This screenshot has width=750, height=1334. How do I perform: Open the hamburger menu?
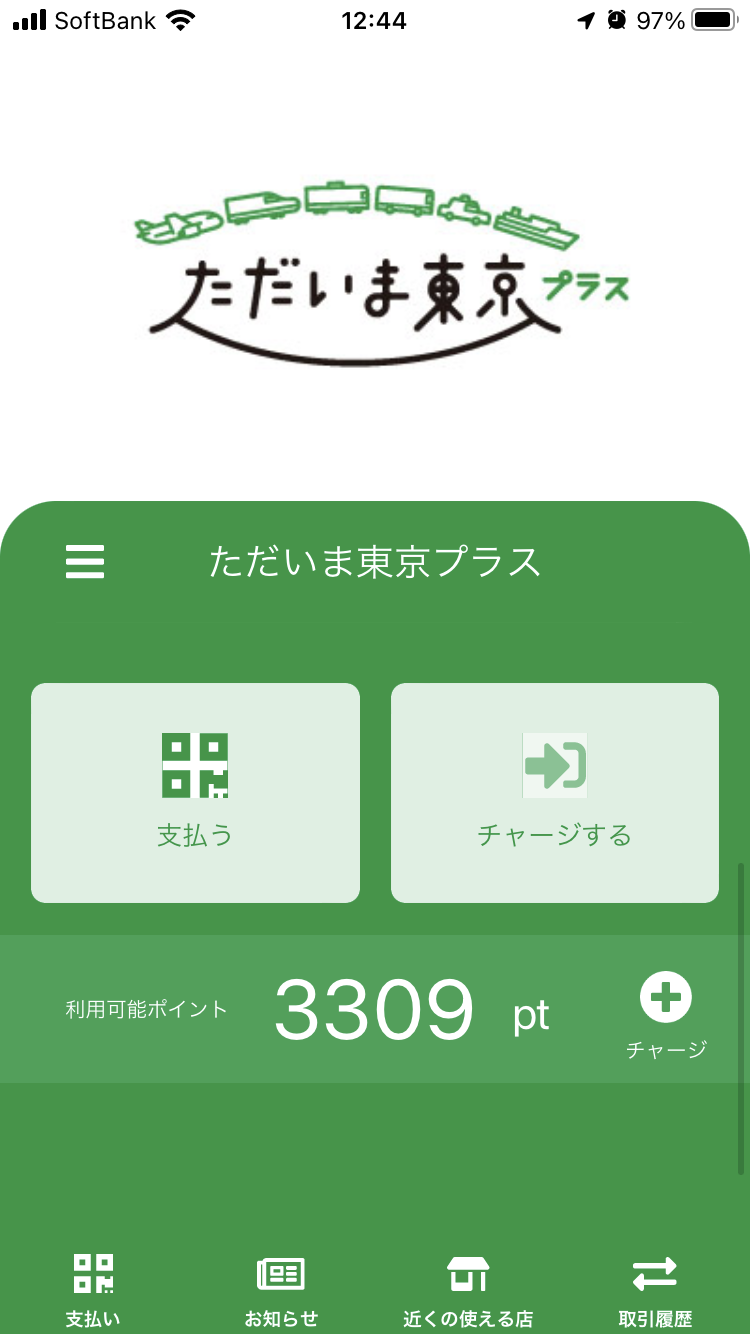click(x=85, y=562)
